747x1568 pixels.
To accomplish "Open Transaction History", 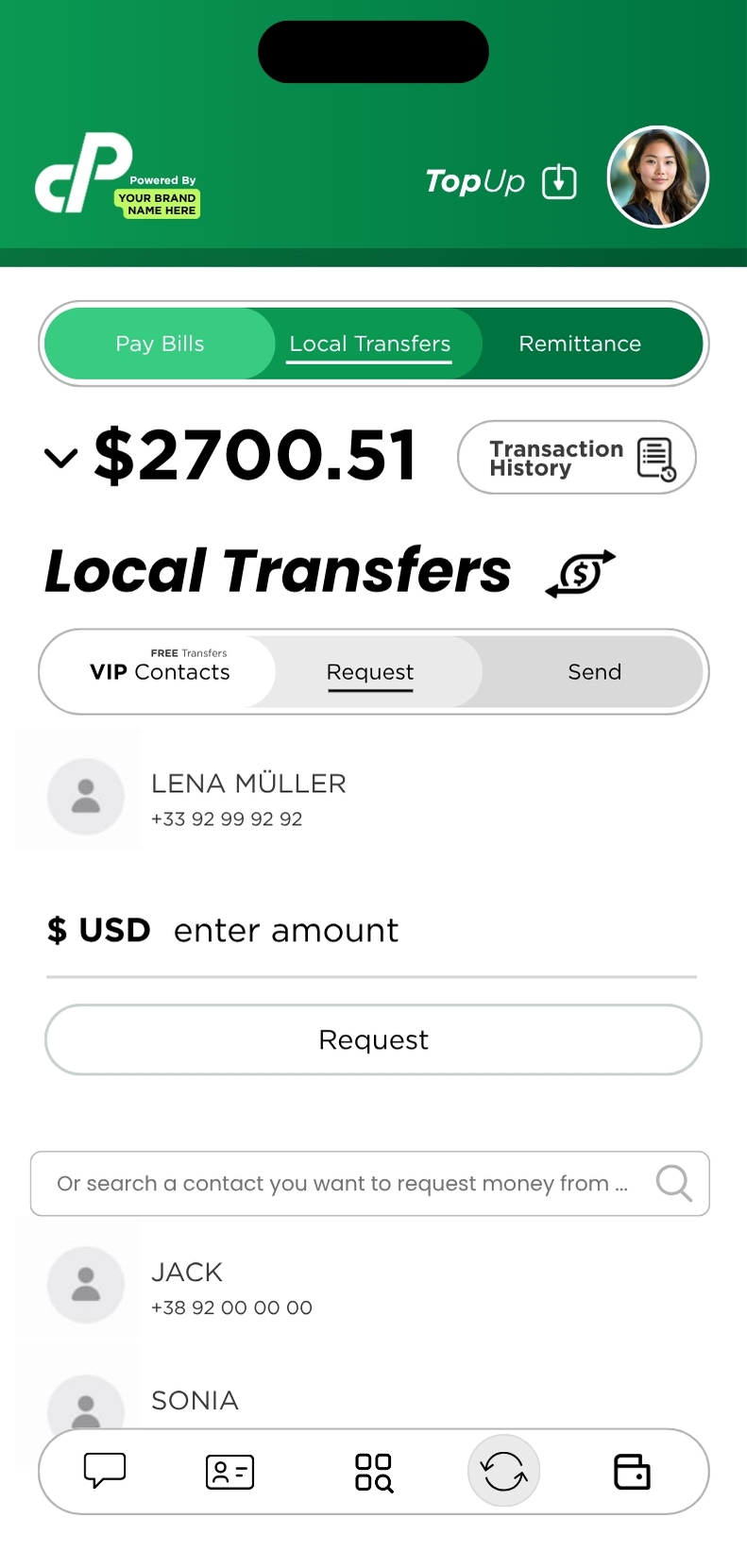I will pos(576,458).
